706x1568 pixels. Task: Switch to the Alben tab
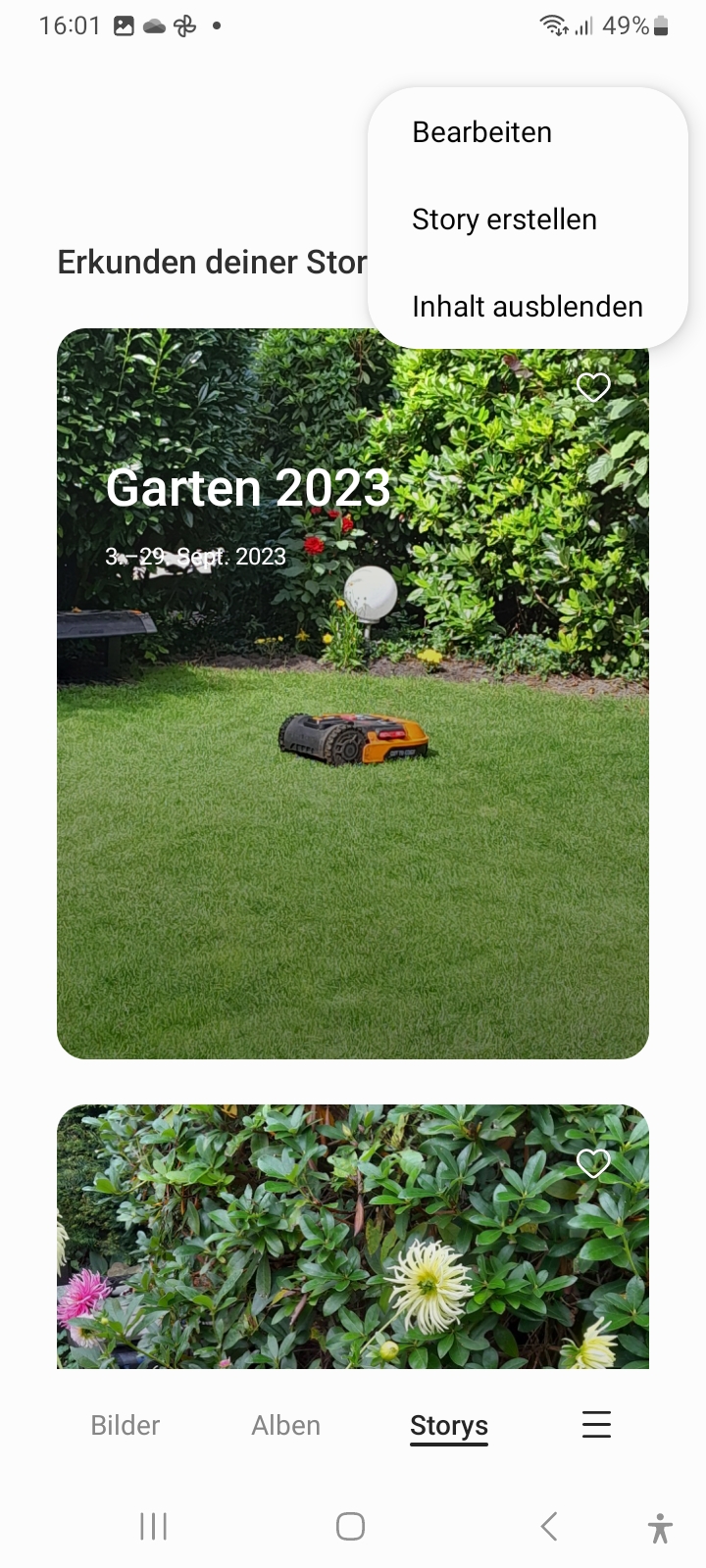[x=285, y=1425]
